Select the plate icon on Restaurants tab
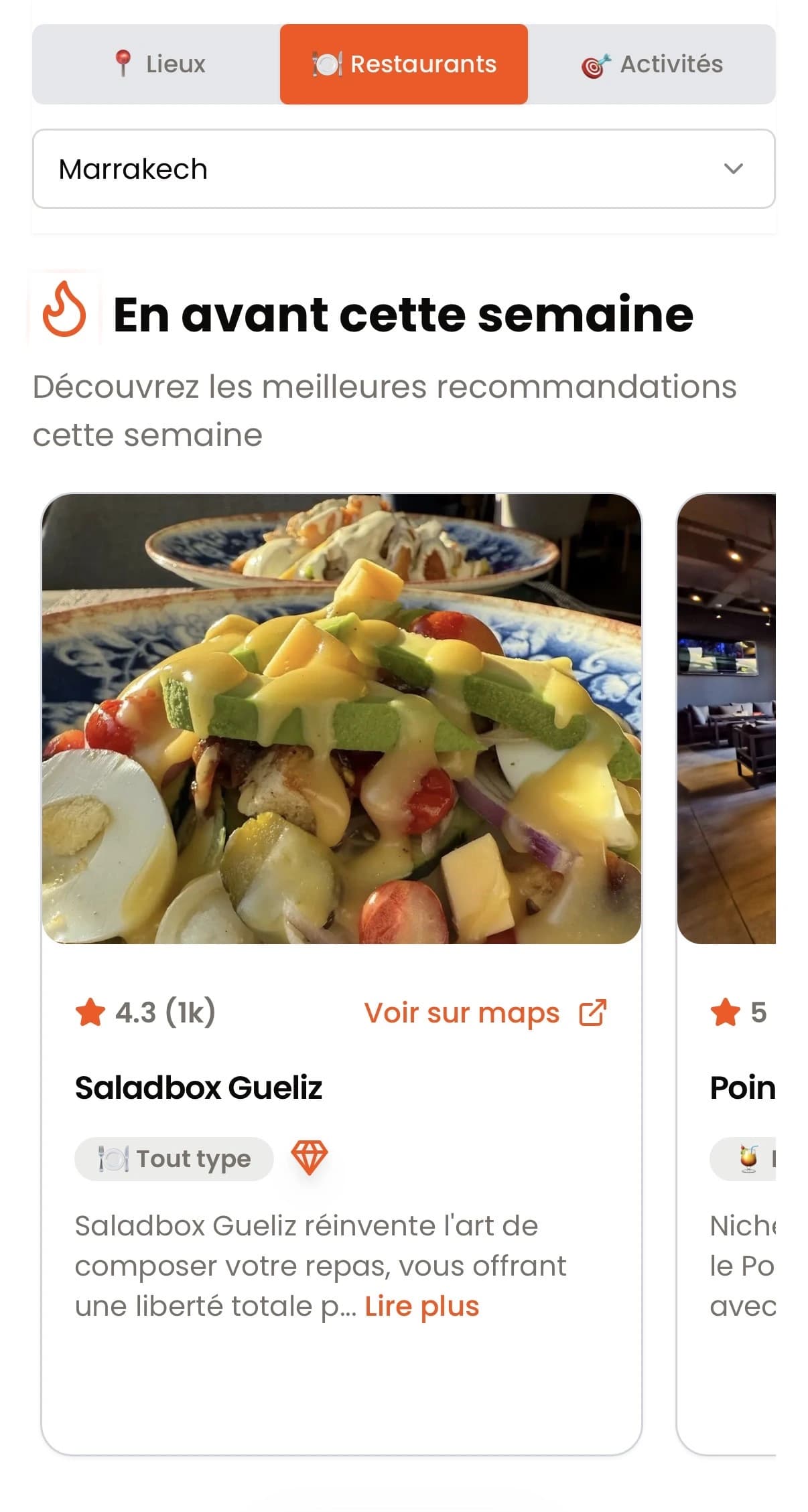Screen dimensions: 808x1512 tap(326, 63)
